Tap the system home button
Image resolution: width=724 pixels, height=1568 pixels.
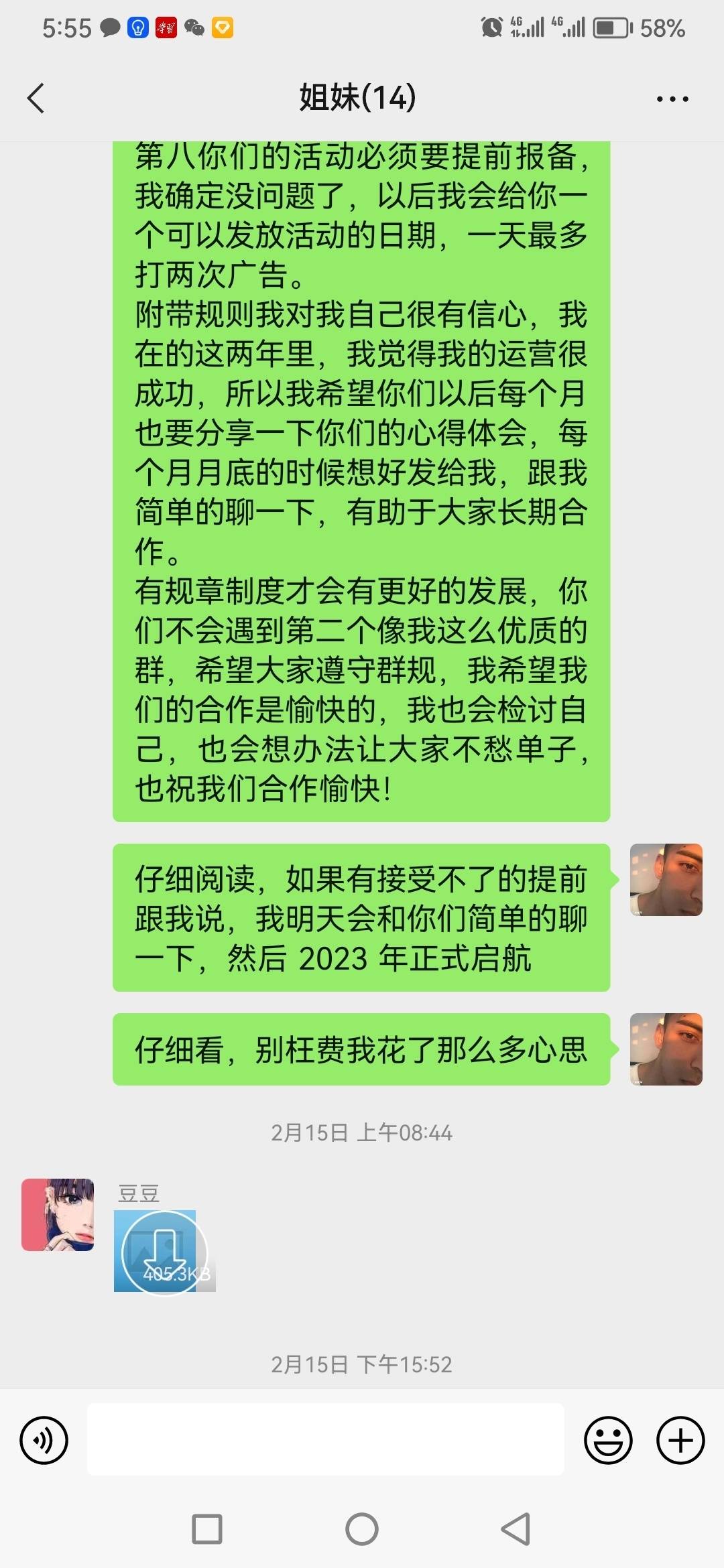362,1529
